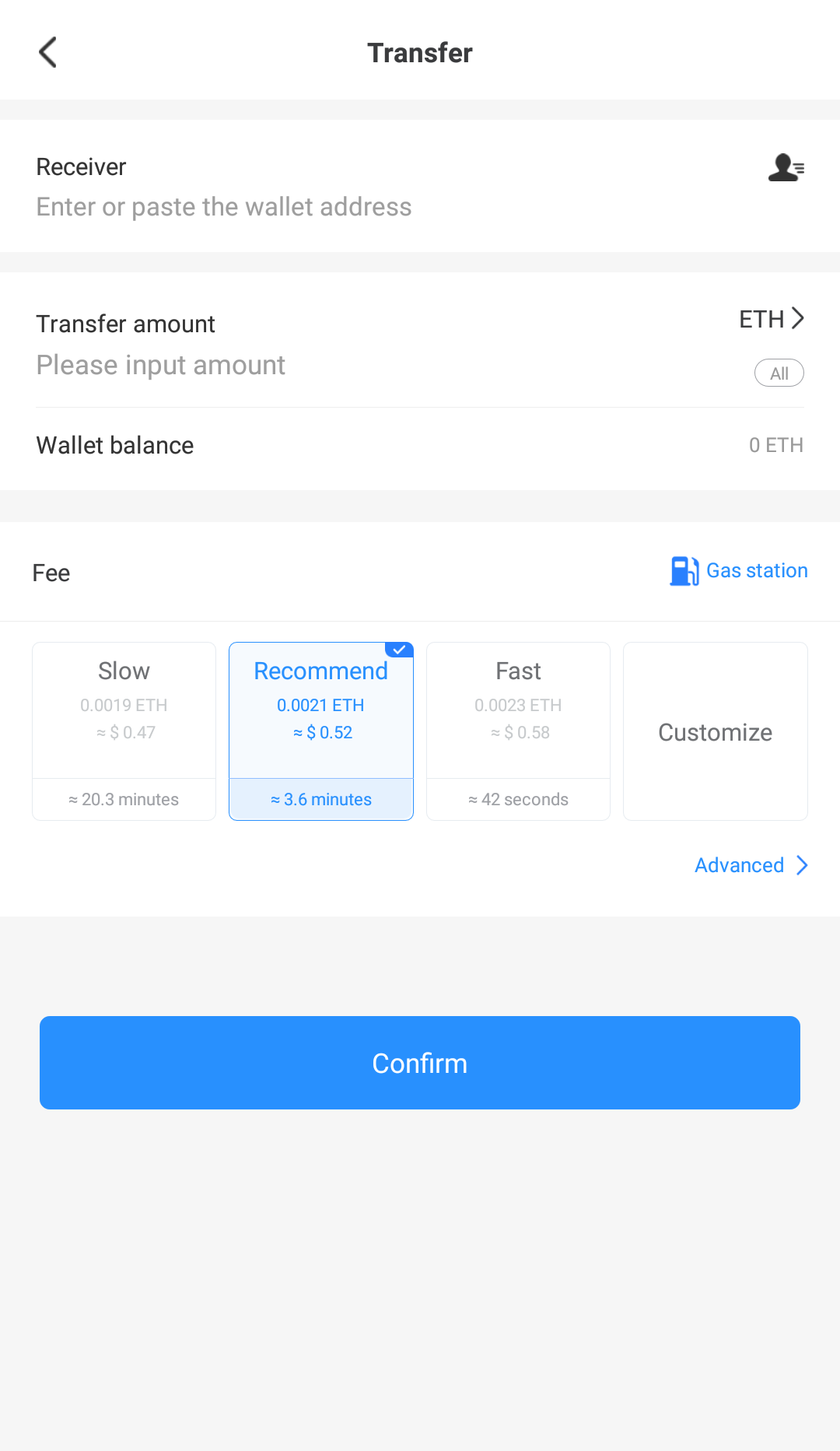Open the Gas station link
The height and width of the screenshot is (1451, 840).
coord(739,571)
